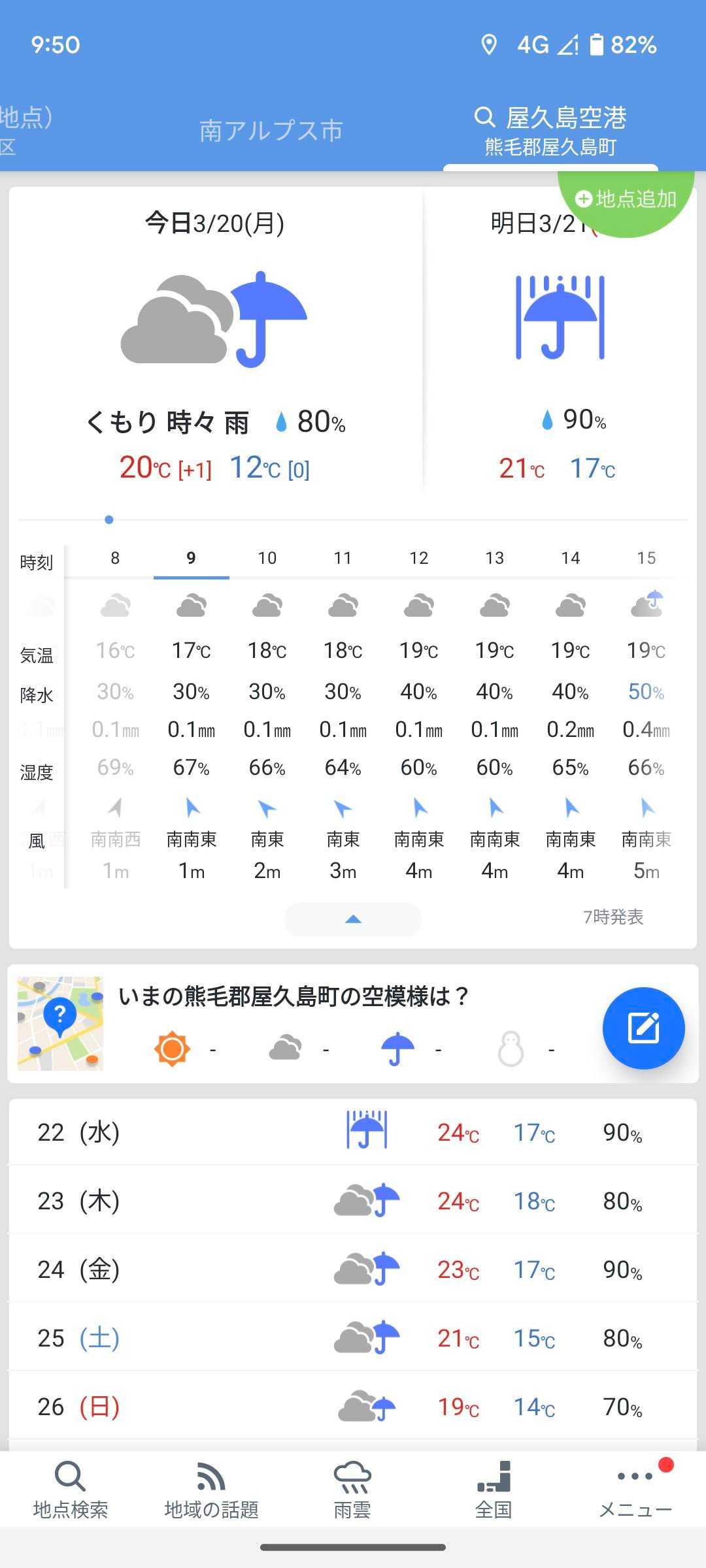This screenshot has height=1568, width=706.
Task: Open forecast for 22 (水)
Action: [x=353, y=1132]
